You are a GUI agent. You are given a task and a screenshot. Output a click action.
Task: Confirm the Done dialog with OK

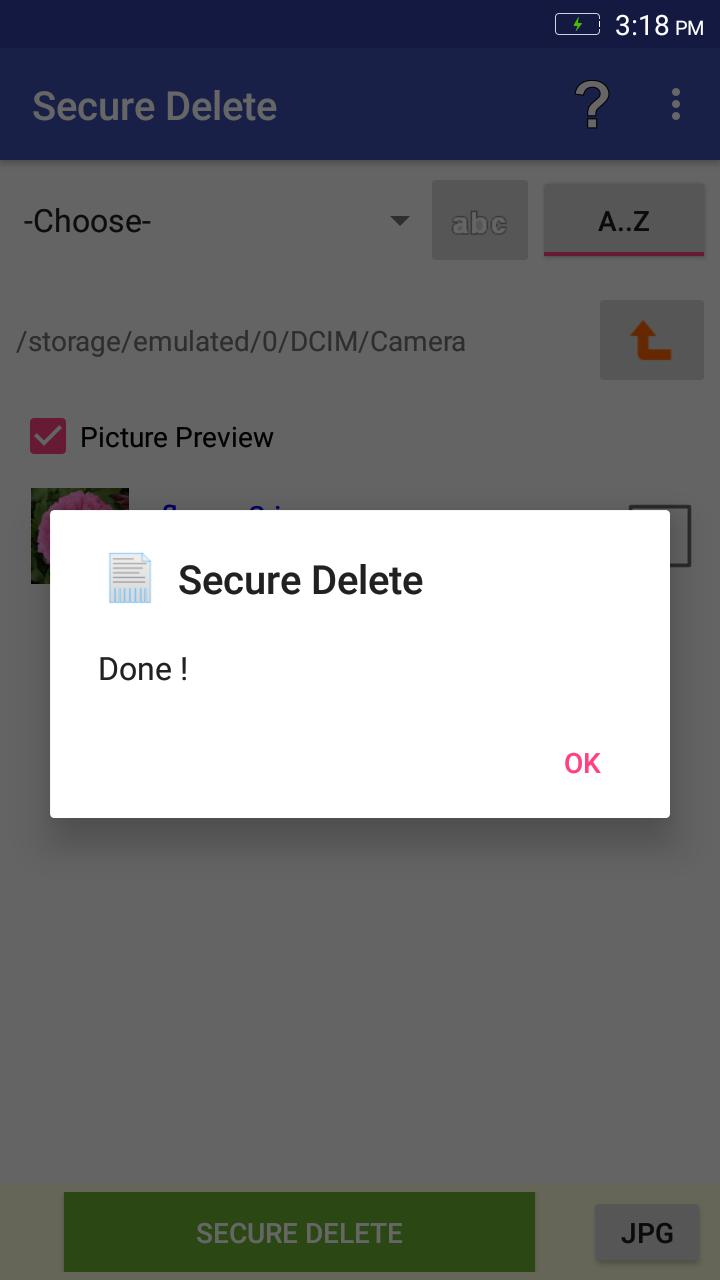tap(582, 763)
